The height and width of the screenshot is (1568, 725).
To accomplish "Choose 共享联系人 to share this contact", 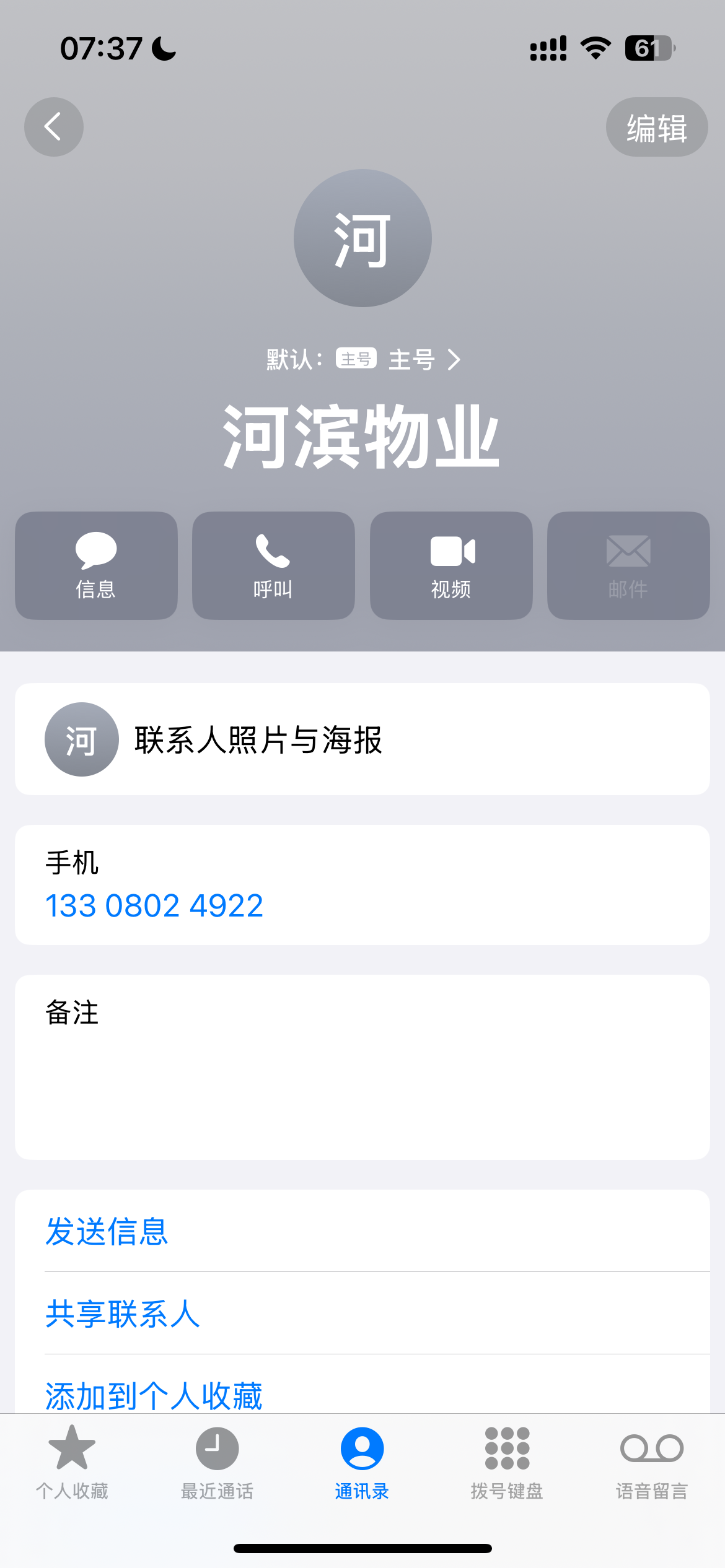I will 123,1313.
